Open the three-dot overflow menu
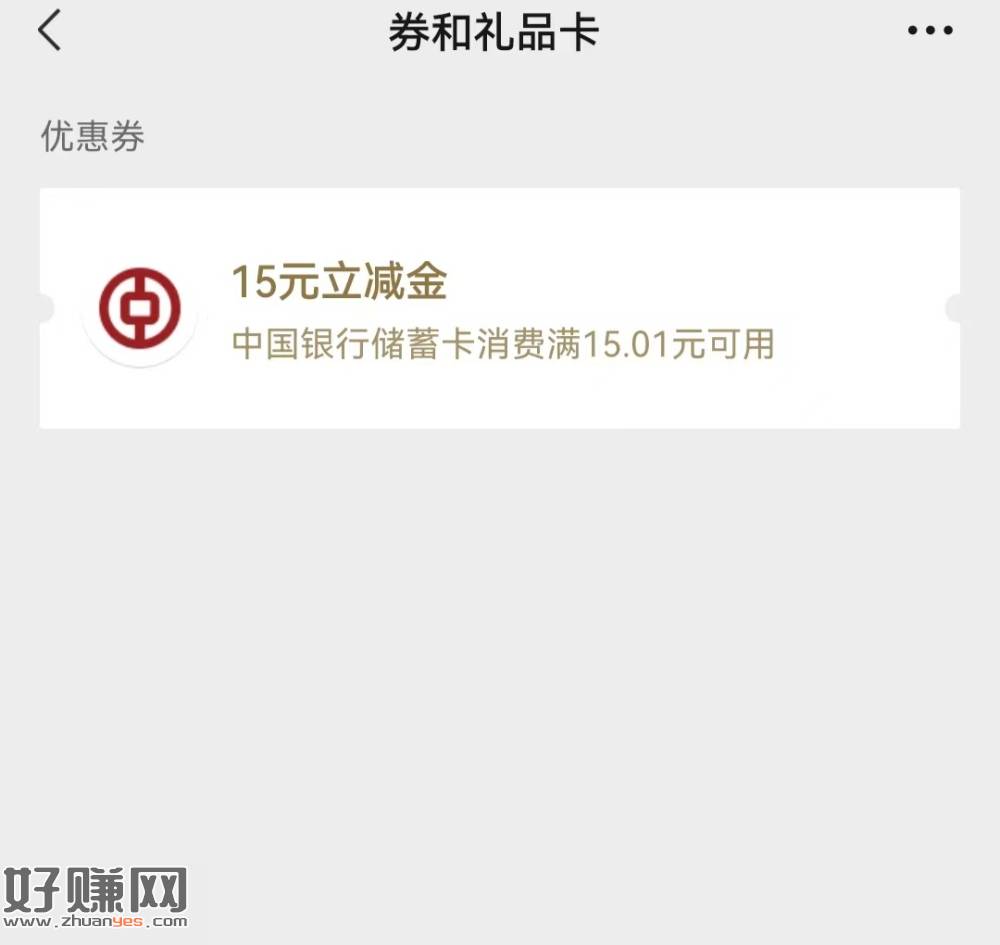This screenshot has width=1000, height=945. tap(929, 31)
